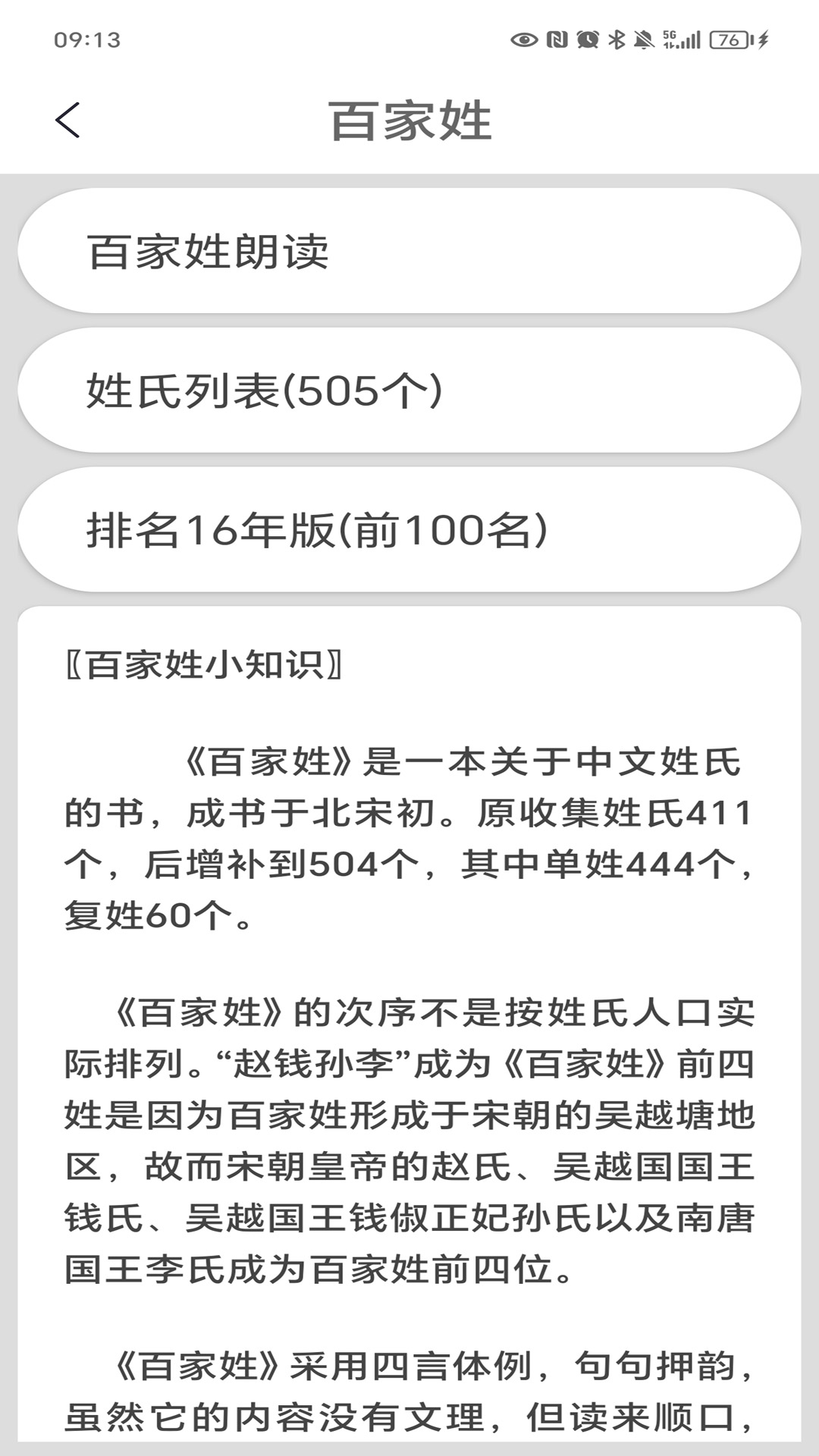View 排名16年版(前100名) ranking
Viewport: 819px width, 1456px height.
point(409,531)
